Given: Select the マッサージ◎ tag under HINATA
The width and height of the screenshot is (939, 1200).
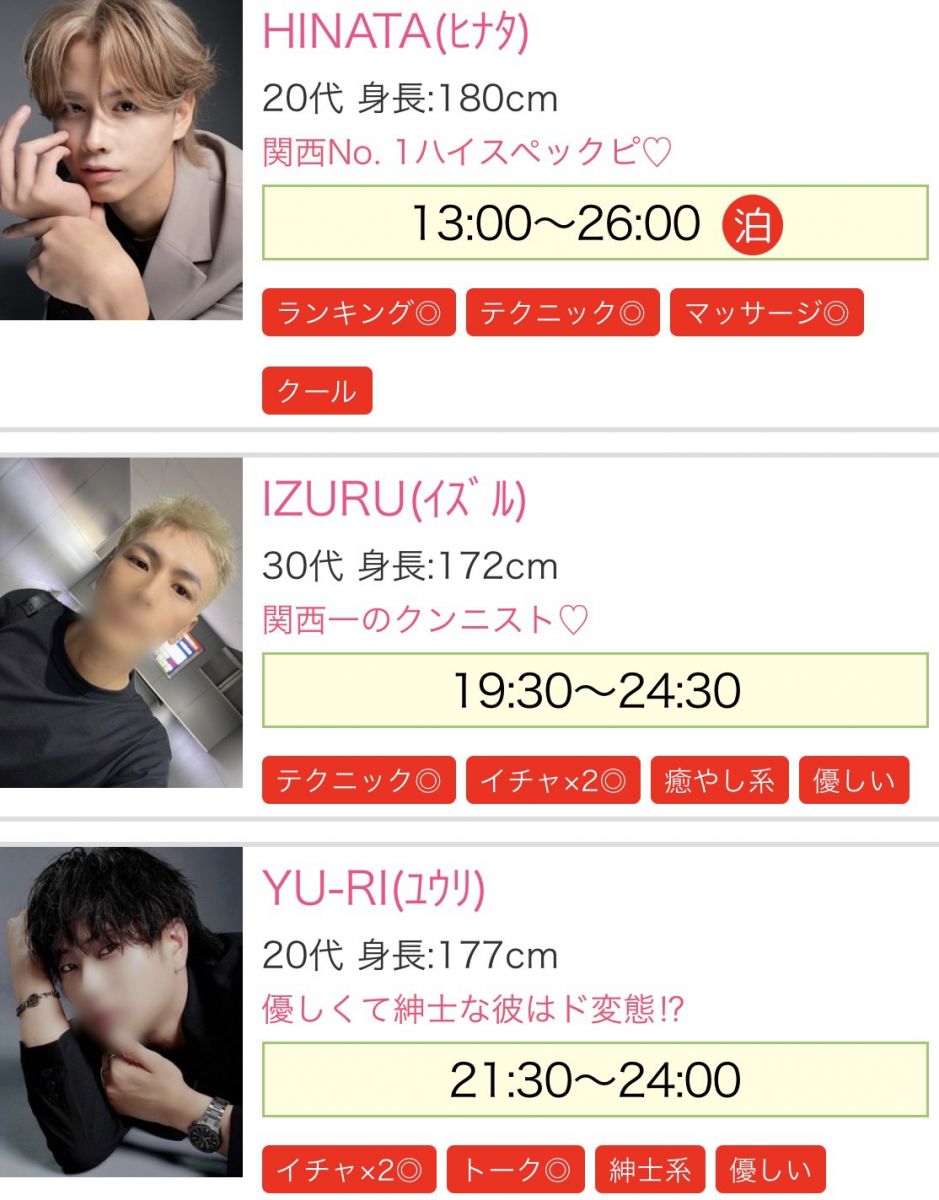Looking at the screenshot, I should coord(767,313).
